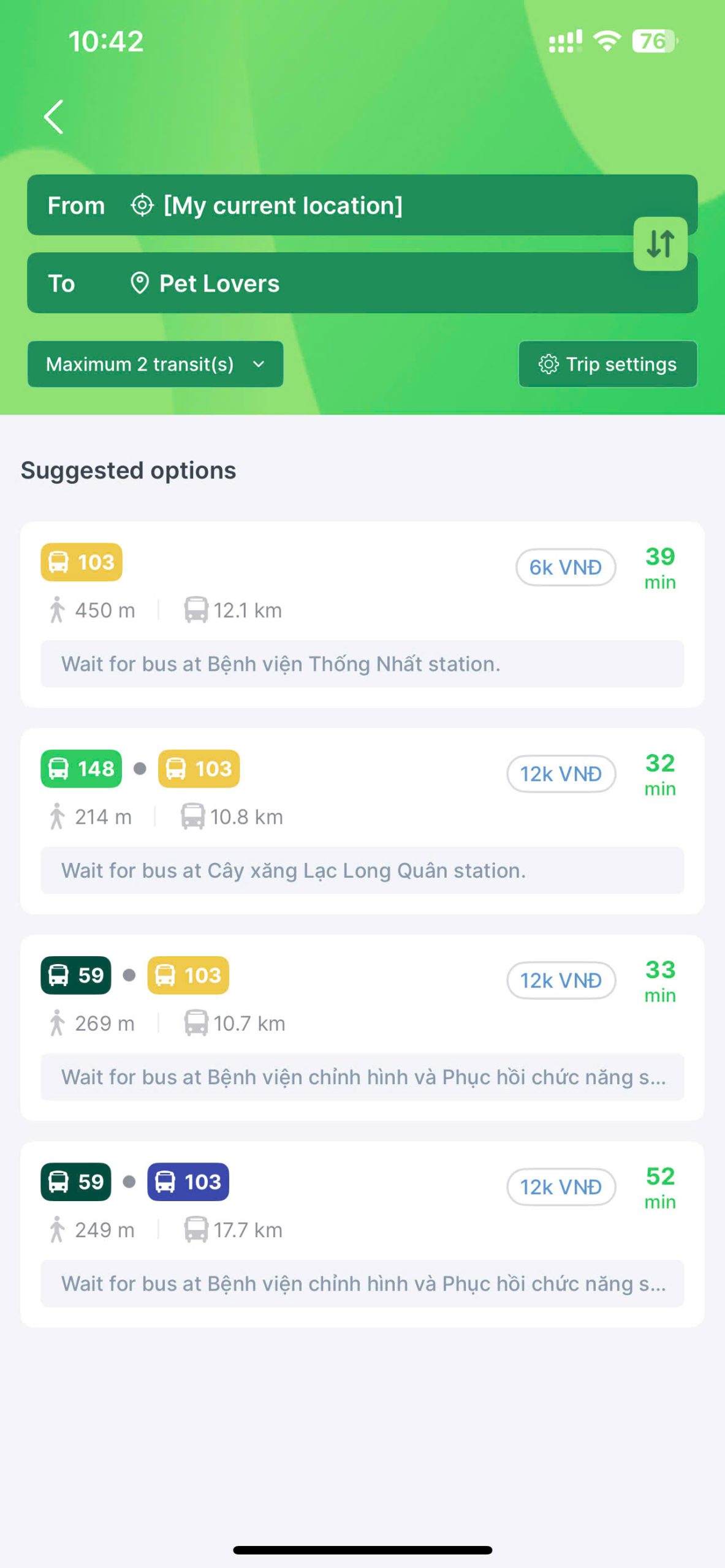The width and height of the screenshot is (725, 1568).
Task: Swap origin and destination
Action: pos(660,244)
